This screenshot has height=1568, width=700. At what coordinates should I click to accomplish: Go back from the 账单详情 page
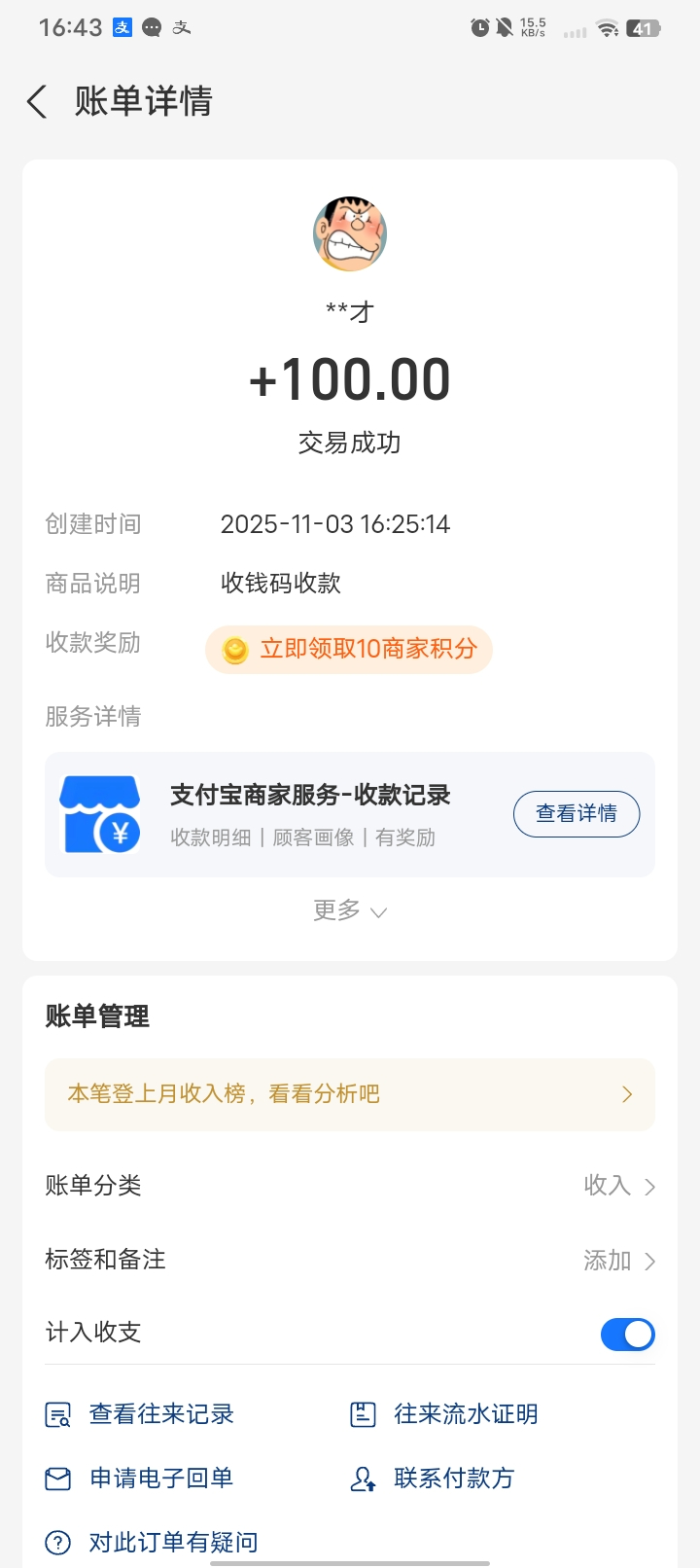pos(37,101)
